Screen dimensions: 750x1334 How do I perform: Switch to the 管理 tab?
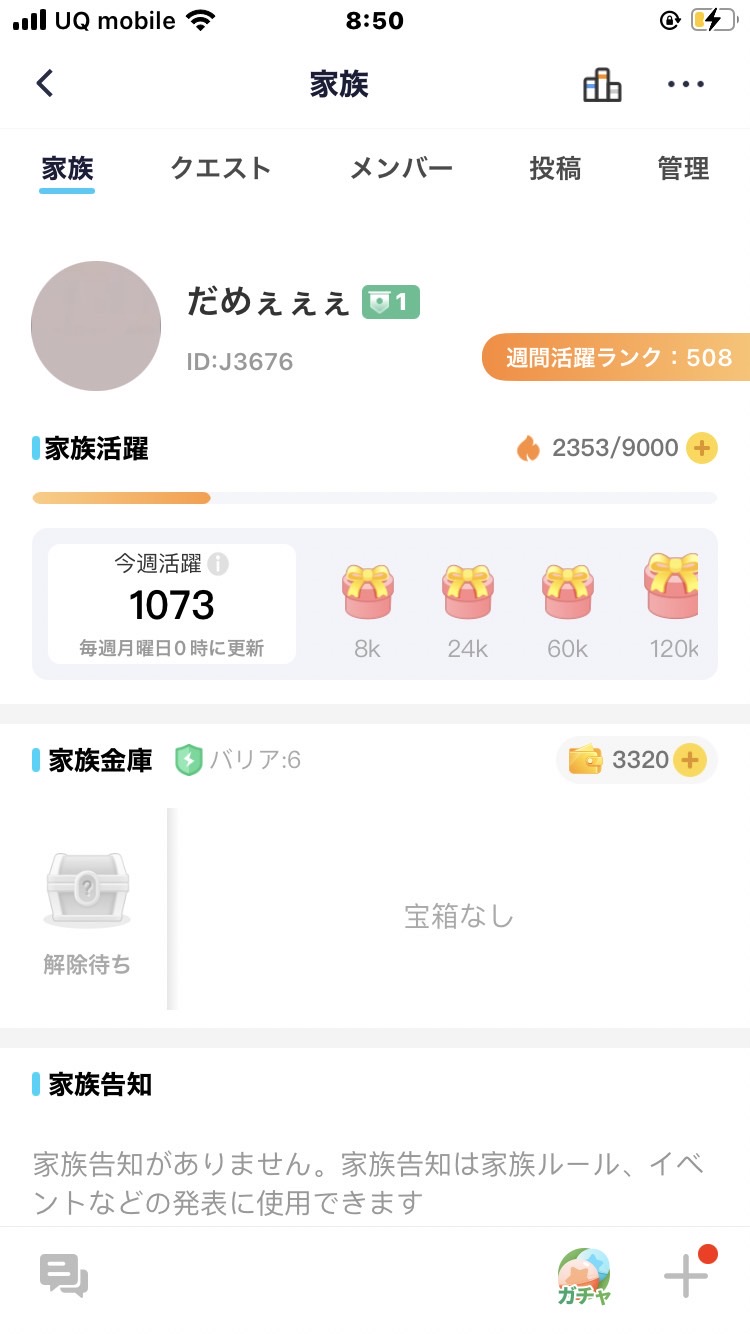click(684, 168)
